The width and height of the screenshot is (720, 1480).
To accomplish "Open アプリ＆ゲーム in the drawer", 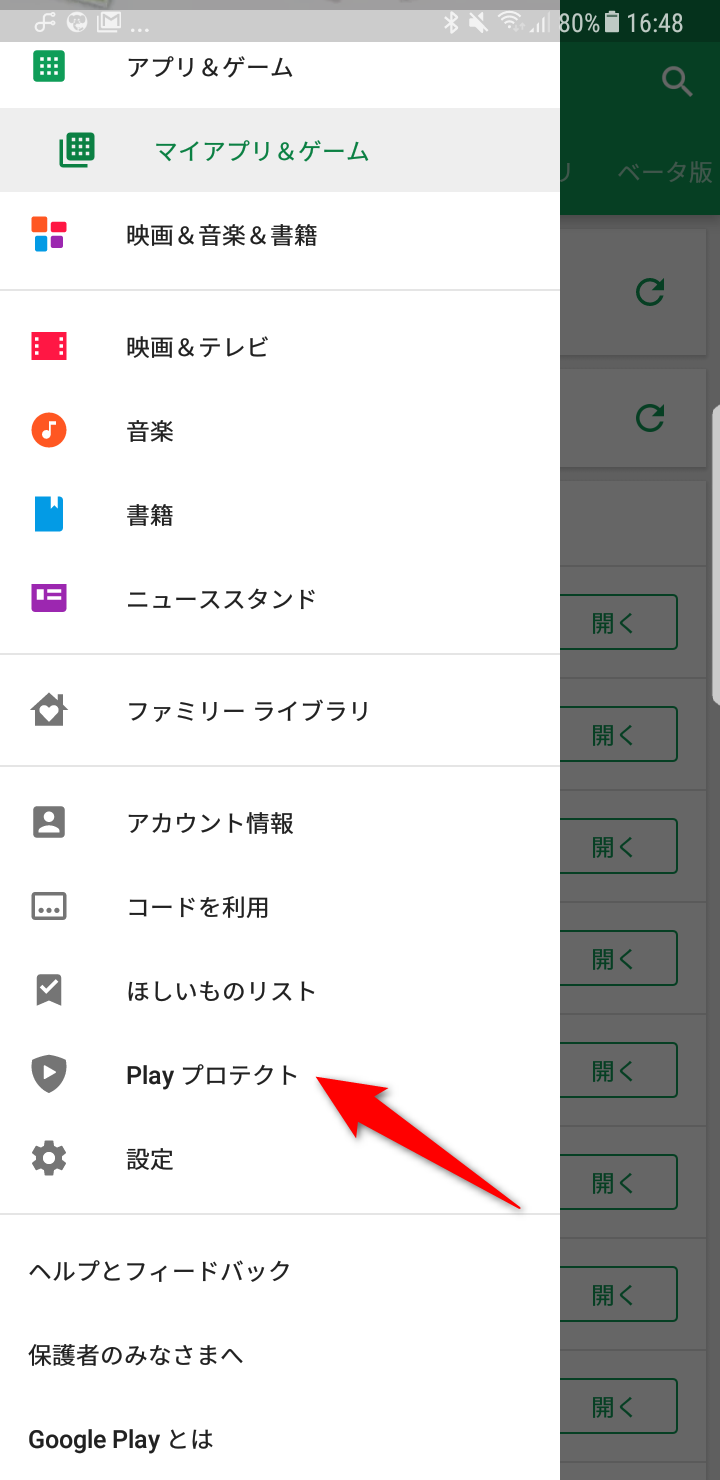I will click(280, 68).
